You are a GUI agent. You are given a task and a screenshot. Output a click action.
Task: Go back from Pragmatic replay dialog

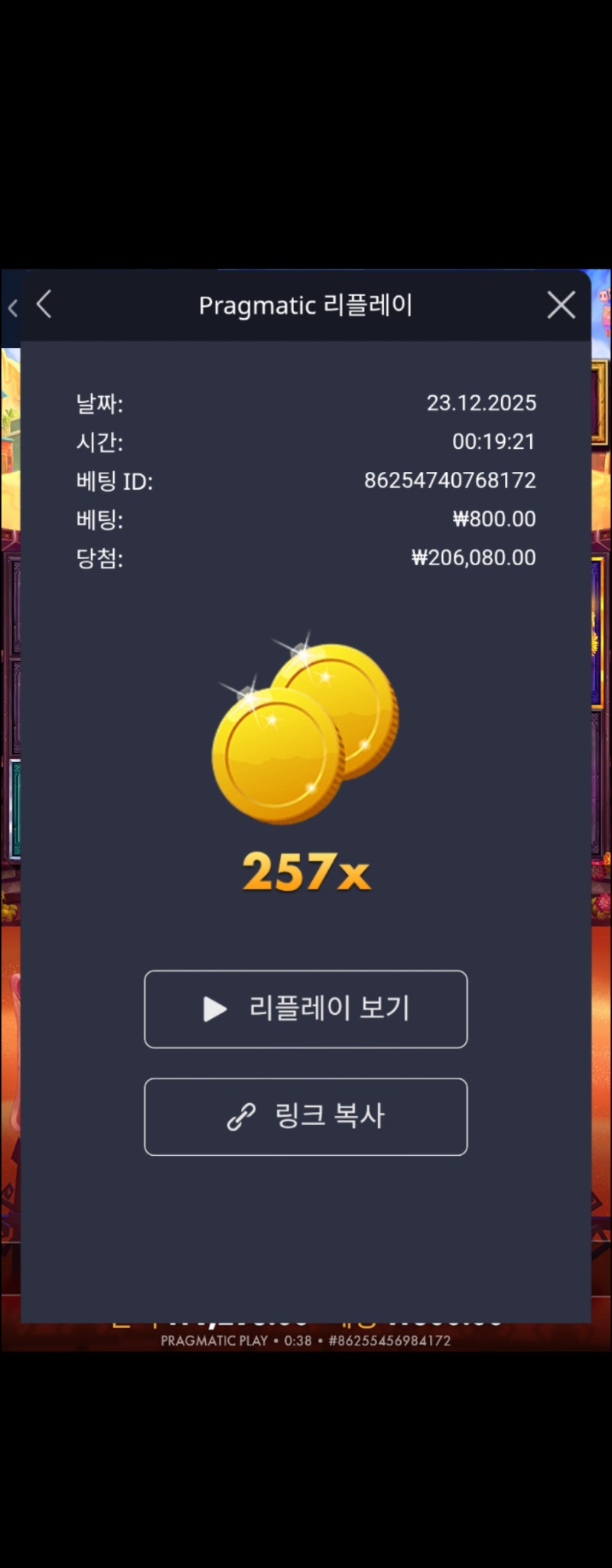coord(44,304)
